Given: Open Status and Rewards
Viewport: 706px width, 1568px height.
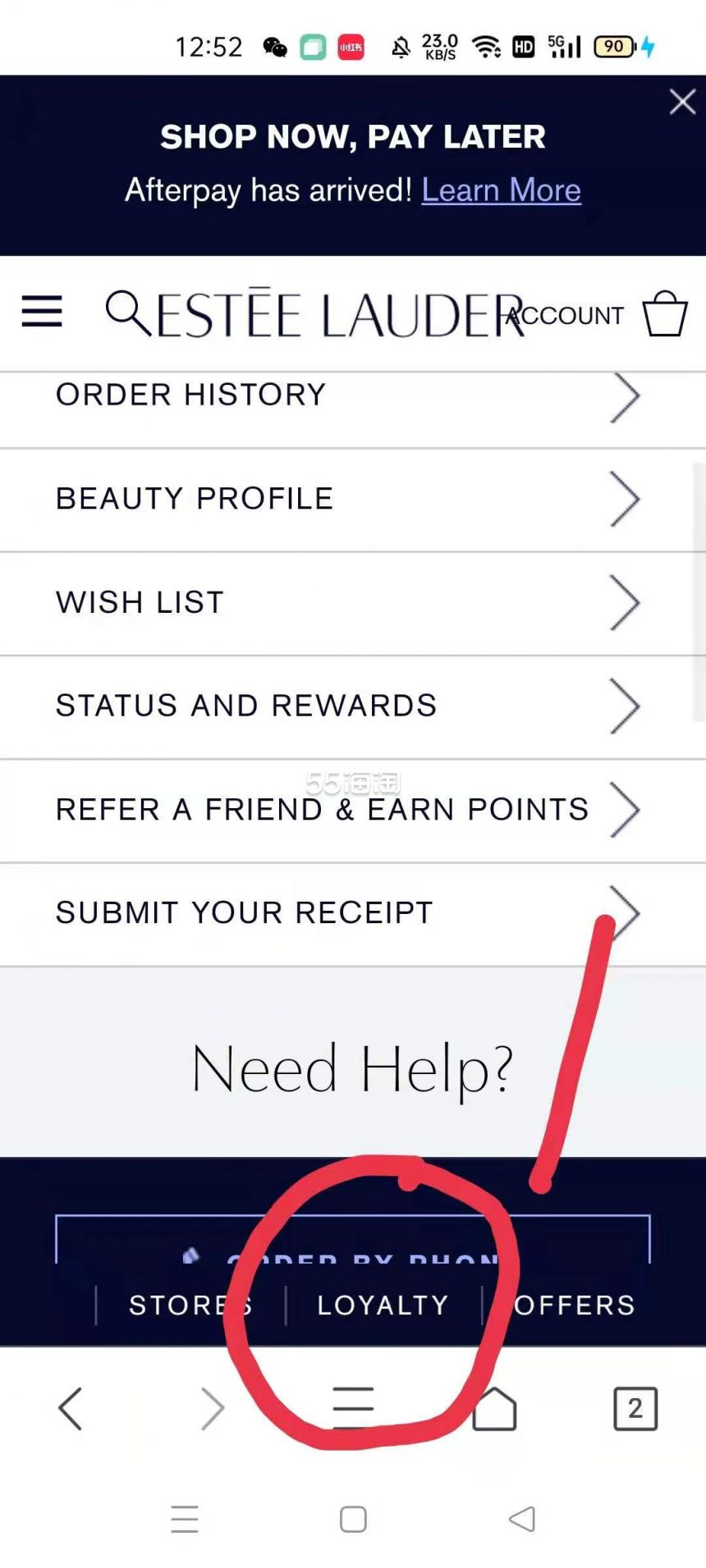Looking at the screenshot, I should [x=353, y=707].
